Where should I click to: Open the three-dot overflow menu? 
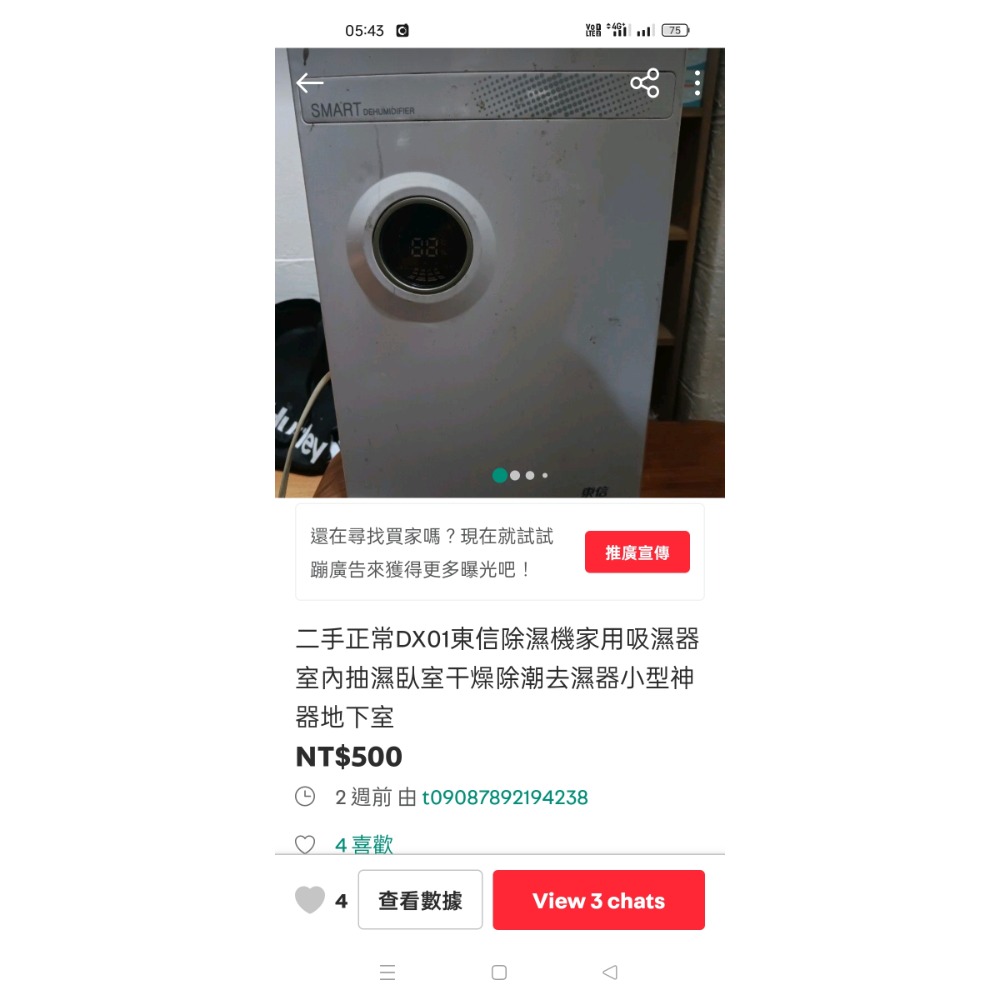697,83
